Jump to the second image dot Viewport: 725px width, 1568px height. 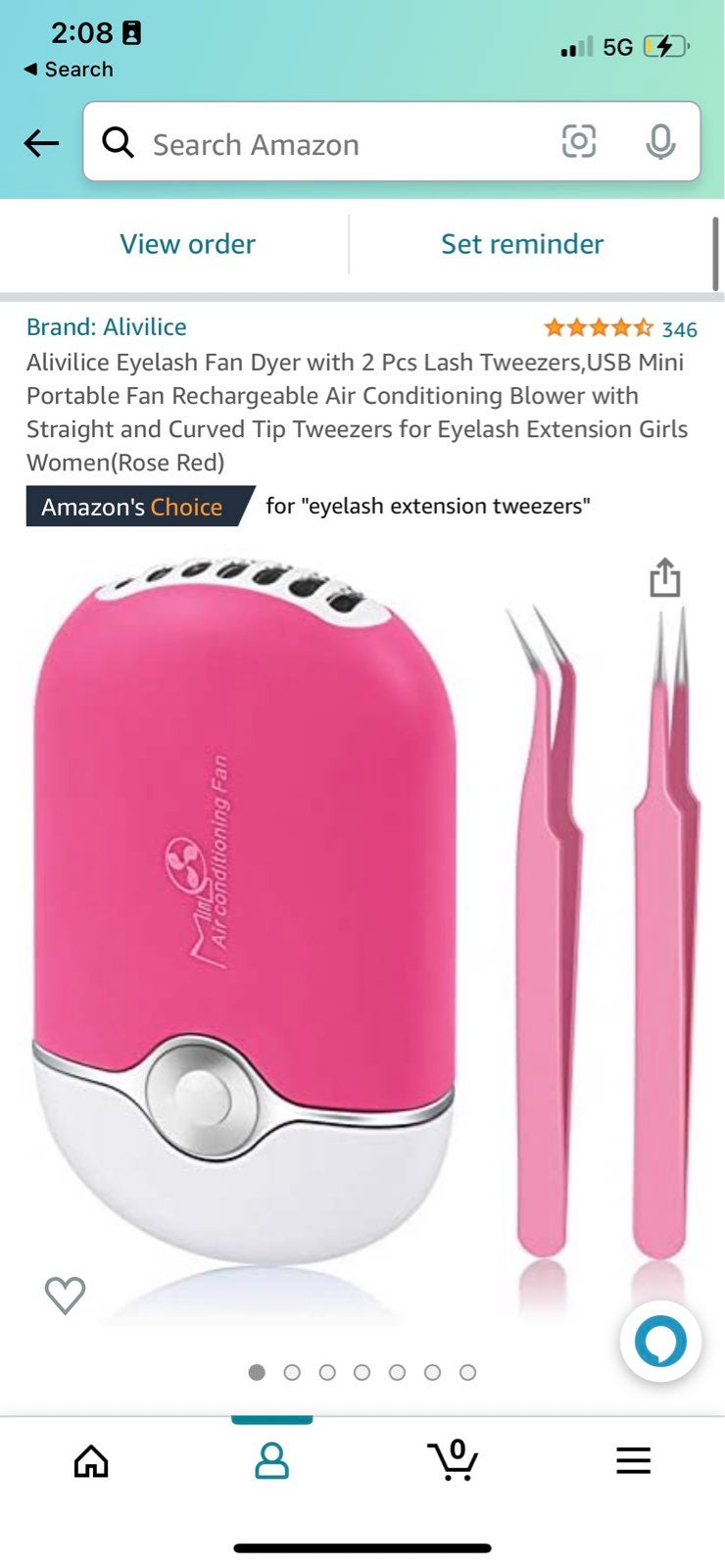point(292,1373)
